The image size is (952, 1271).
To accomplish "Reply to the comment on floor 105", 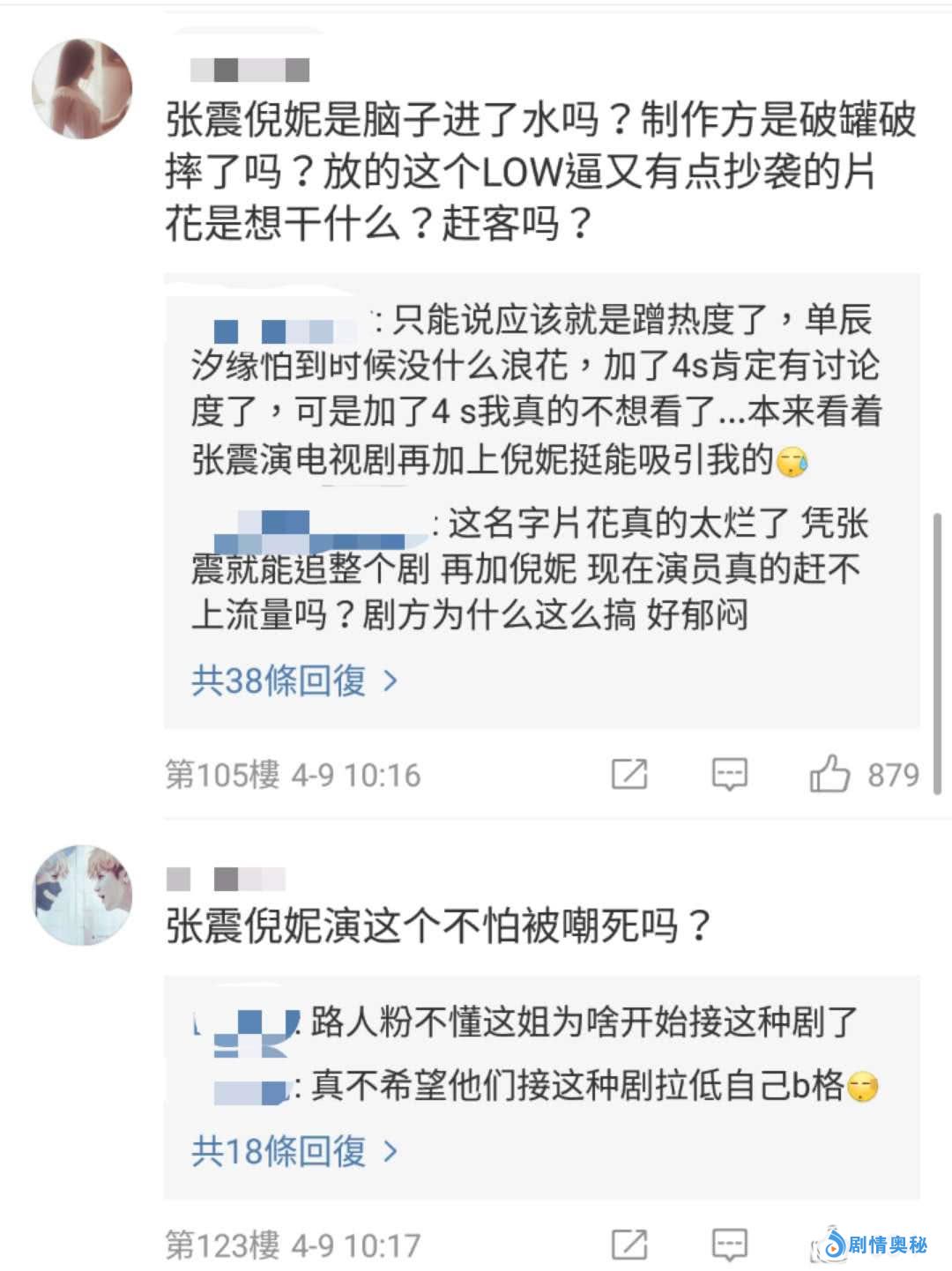I will [729, 775].
